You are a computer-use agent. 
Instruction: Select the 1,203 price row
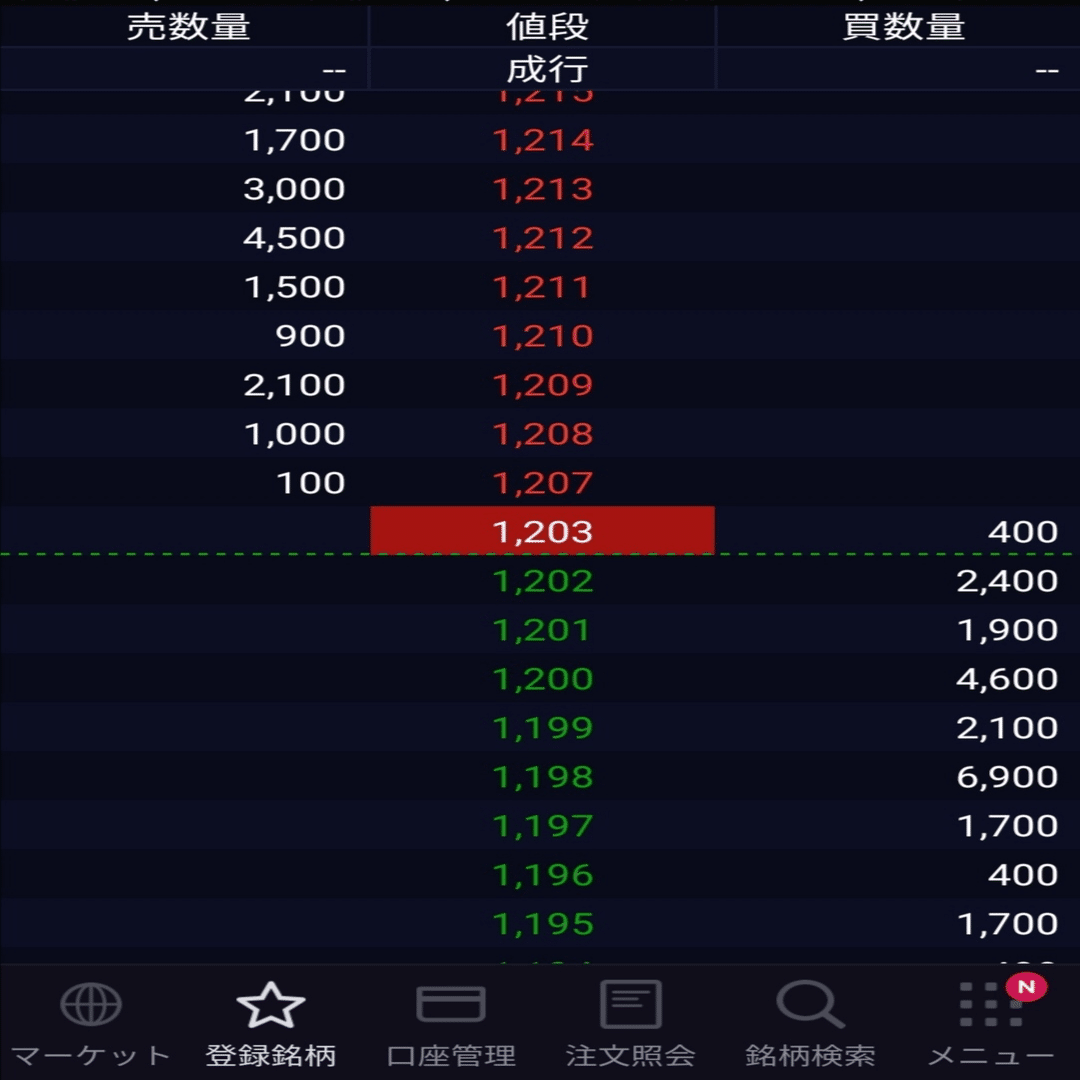543,531
